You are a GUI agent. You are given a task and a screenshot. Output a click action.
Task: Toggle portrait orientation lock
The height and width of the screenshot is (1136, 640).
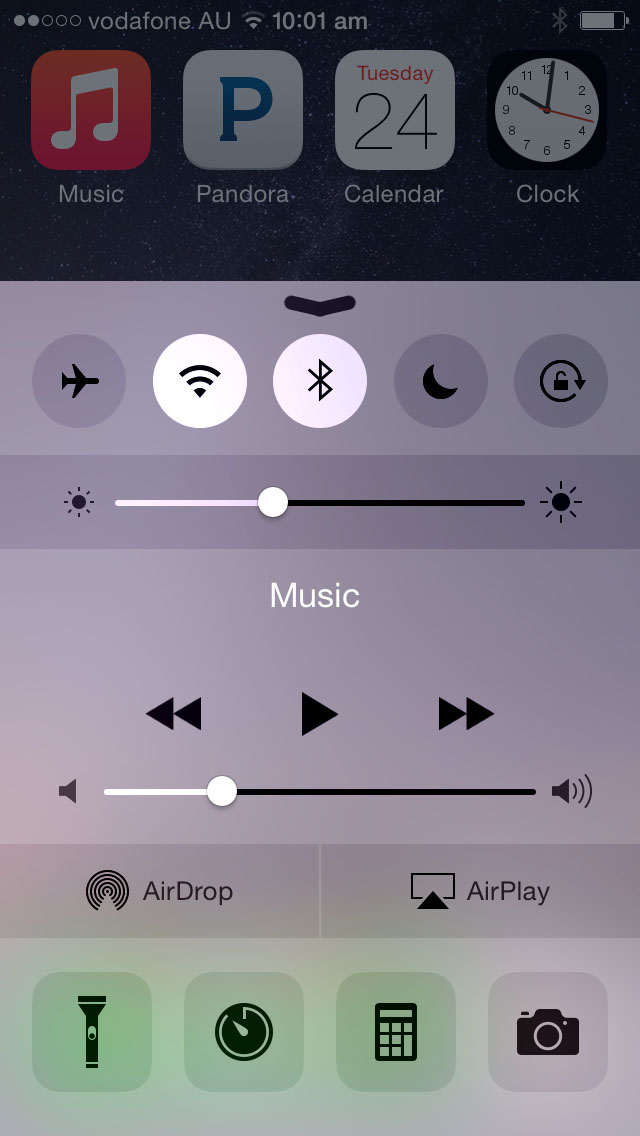point(561,381)
